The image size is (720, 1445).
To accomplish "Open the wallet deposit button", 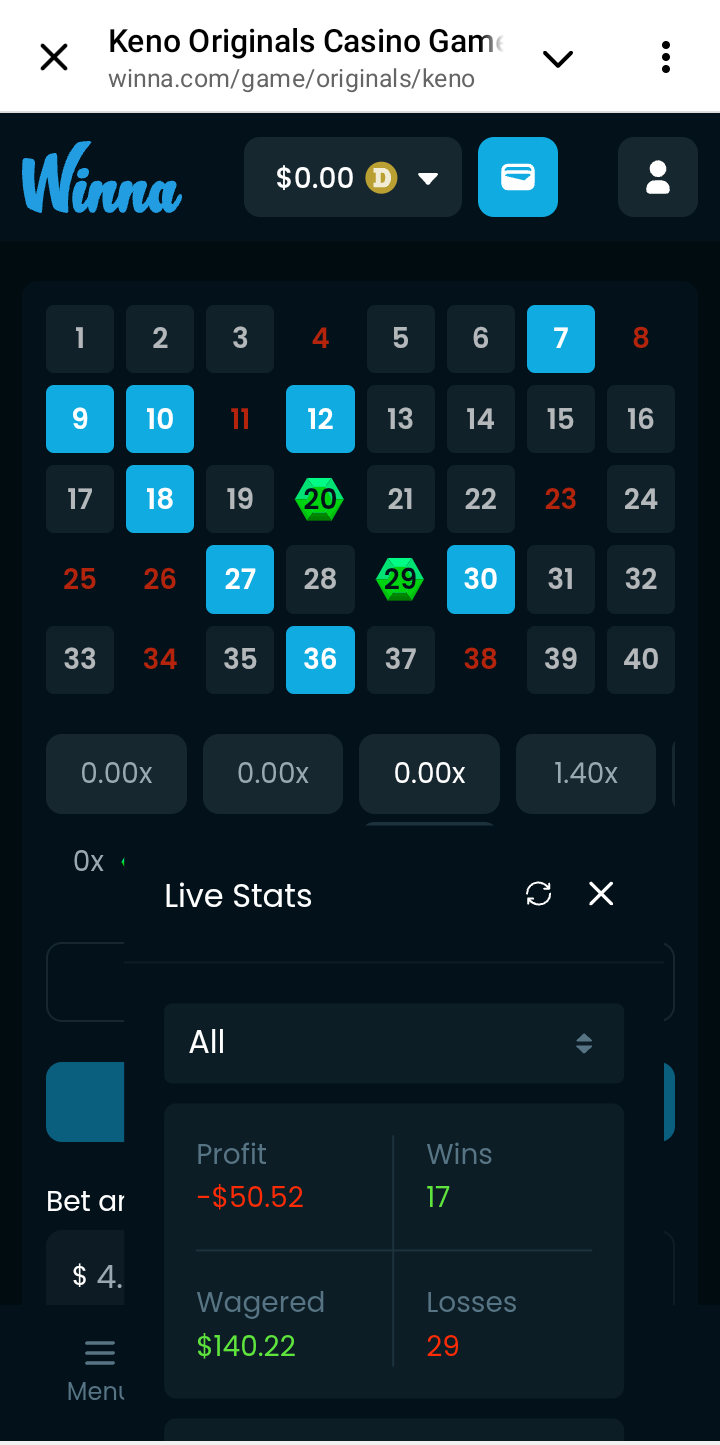I will tap(517, 178).
